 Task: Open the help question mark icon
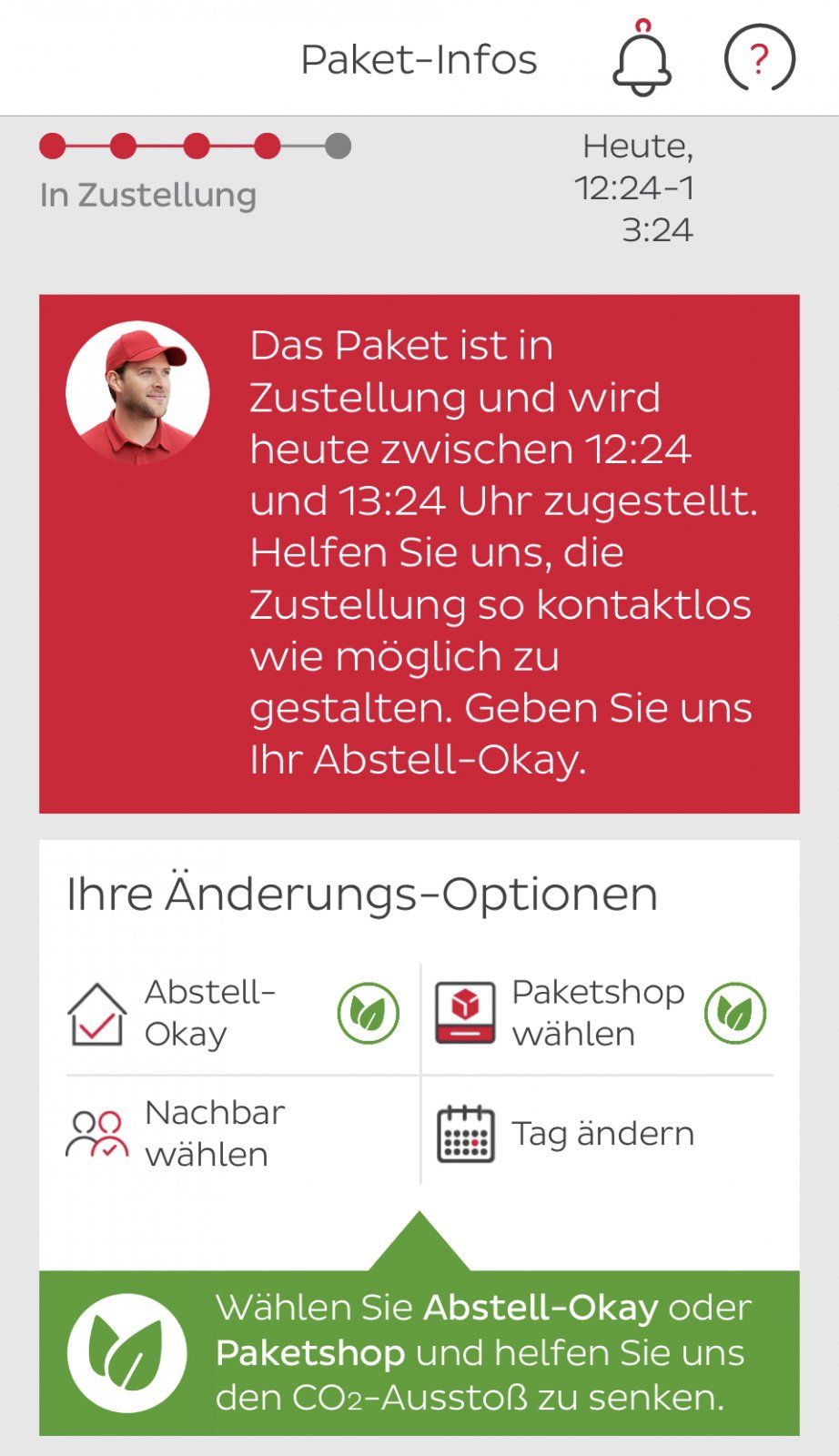(x=759, y=58)
